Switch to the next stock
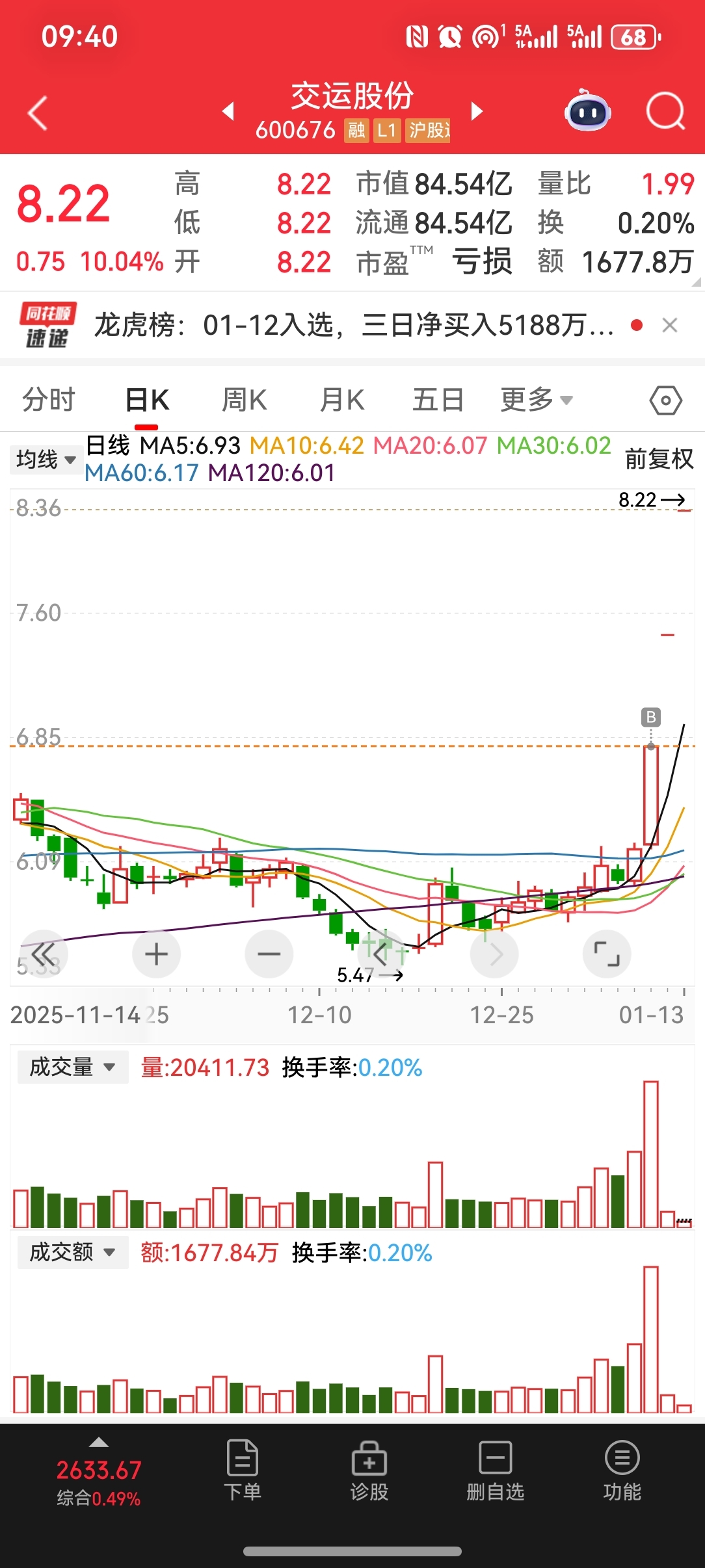The width and height of the screenshot is (705, 1568). pyautogui.click(x=477, y=111)
